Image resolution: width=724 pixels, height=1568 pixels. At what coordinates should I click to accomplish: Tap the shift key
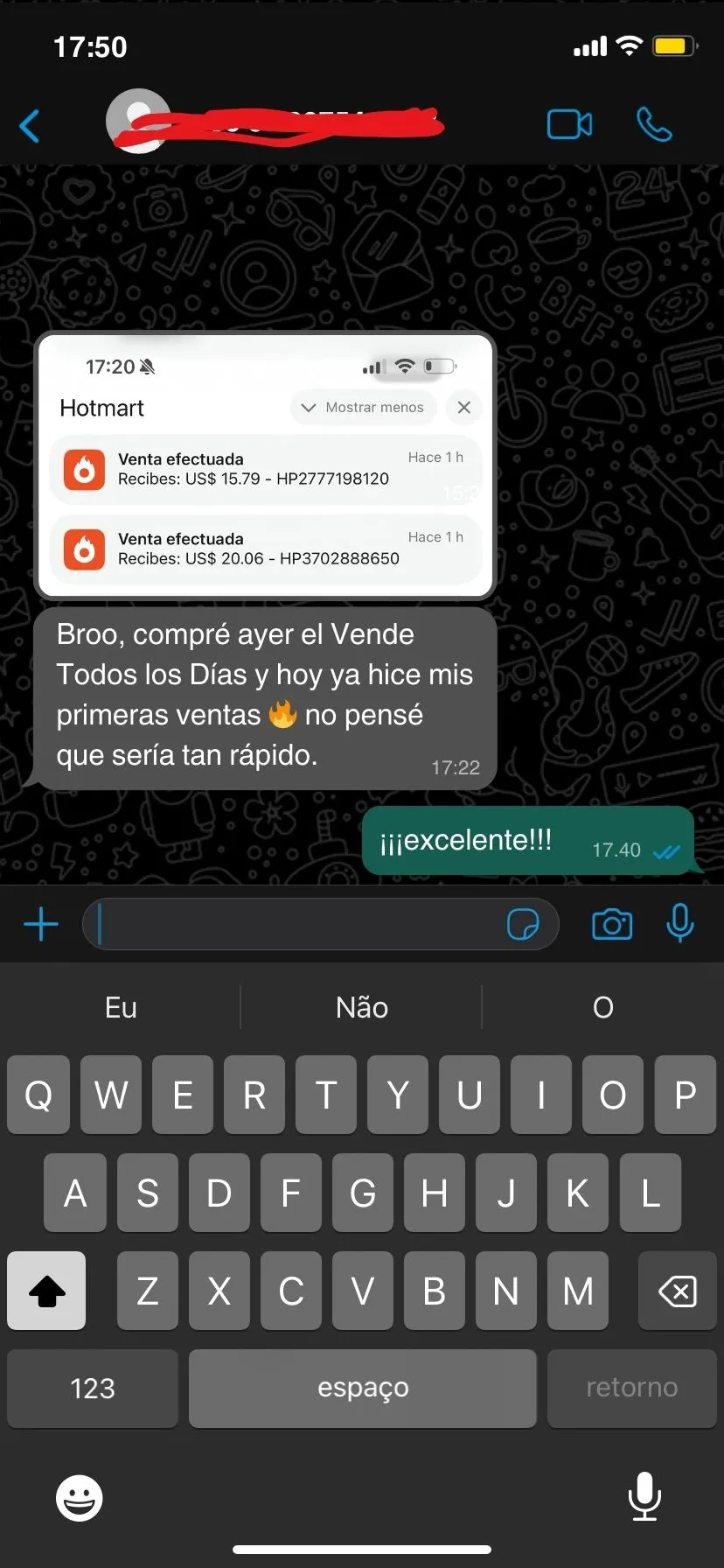[x=47, y=1291]
